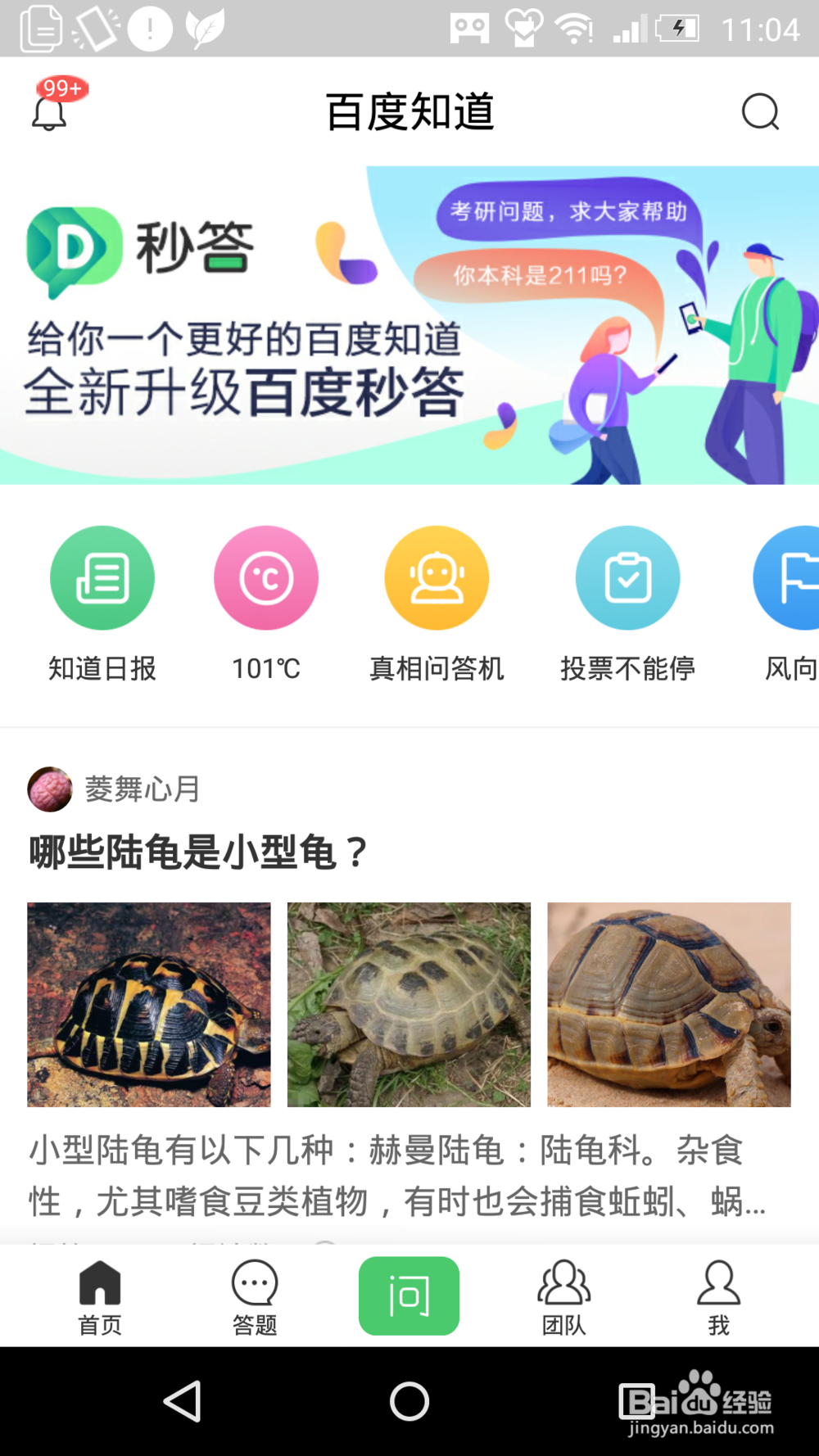This screenshot has height=1456, width=819.
Task: Switch to the 答题 tab
Action: (255, 1296)
